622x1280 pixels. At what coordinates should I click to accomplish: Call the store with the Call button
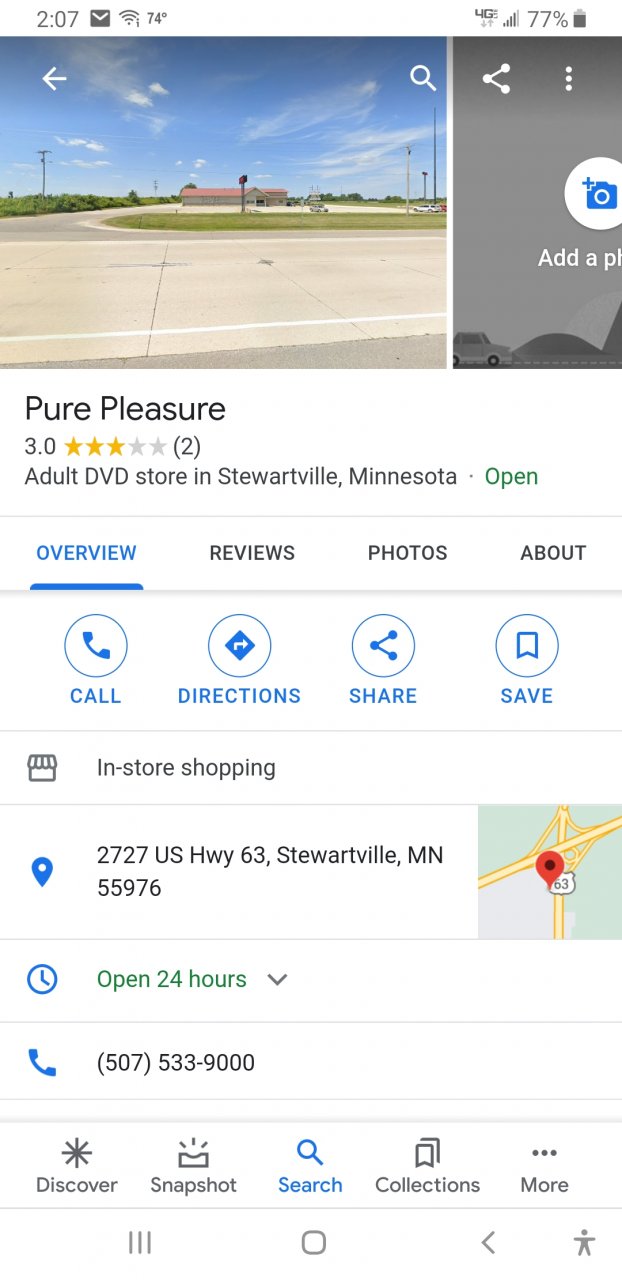point(95,659)
